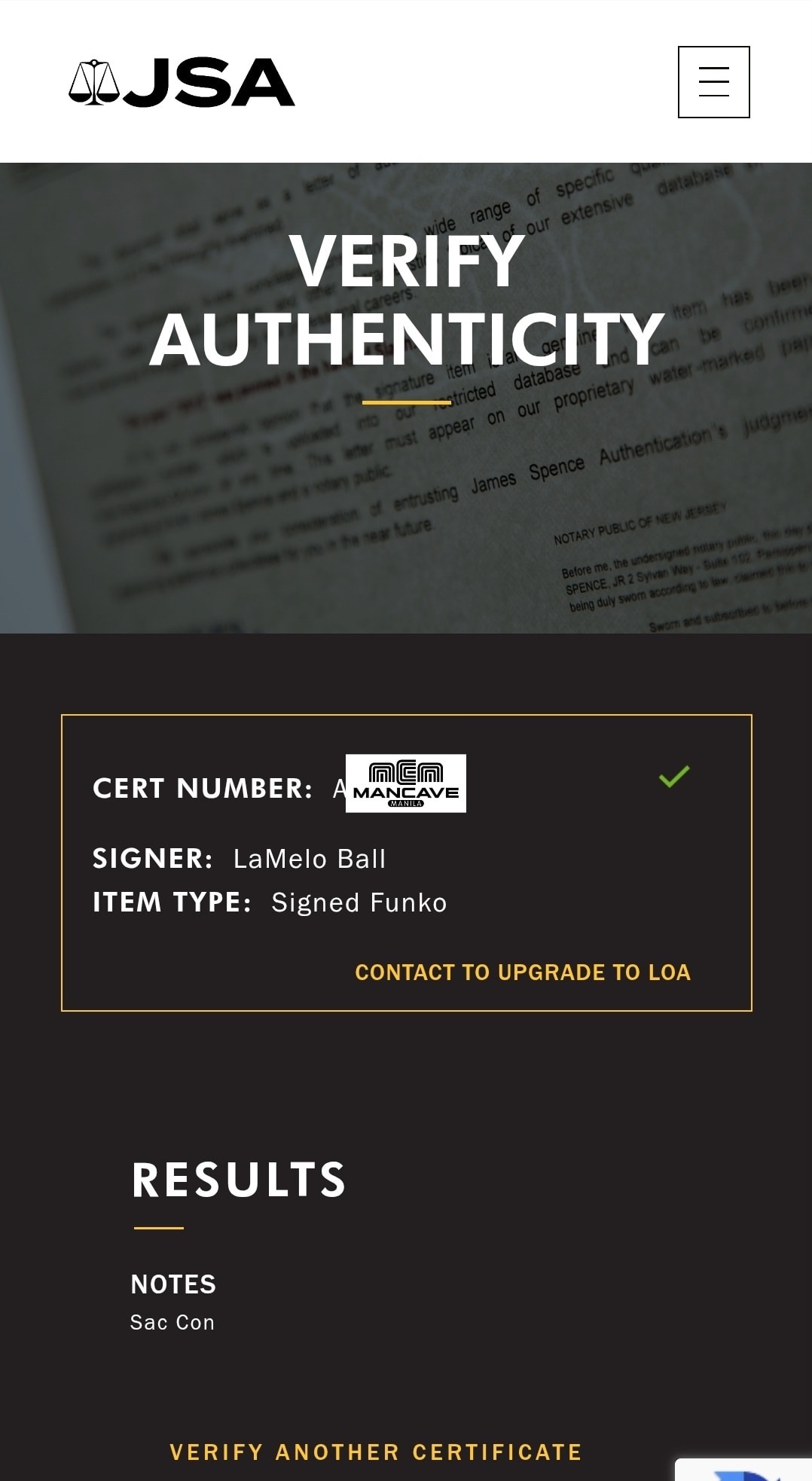Tap Contact to Upgrade to LOA
812x1481 pixels.
pyautogui.click(x=523, y=973)
